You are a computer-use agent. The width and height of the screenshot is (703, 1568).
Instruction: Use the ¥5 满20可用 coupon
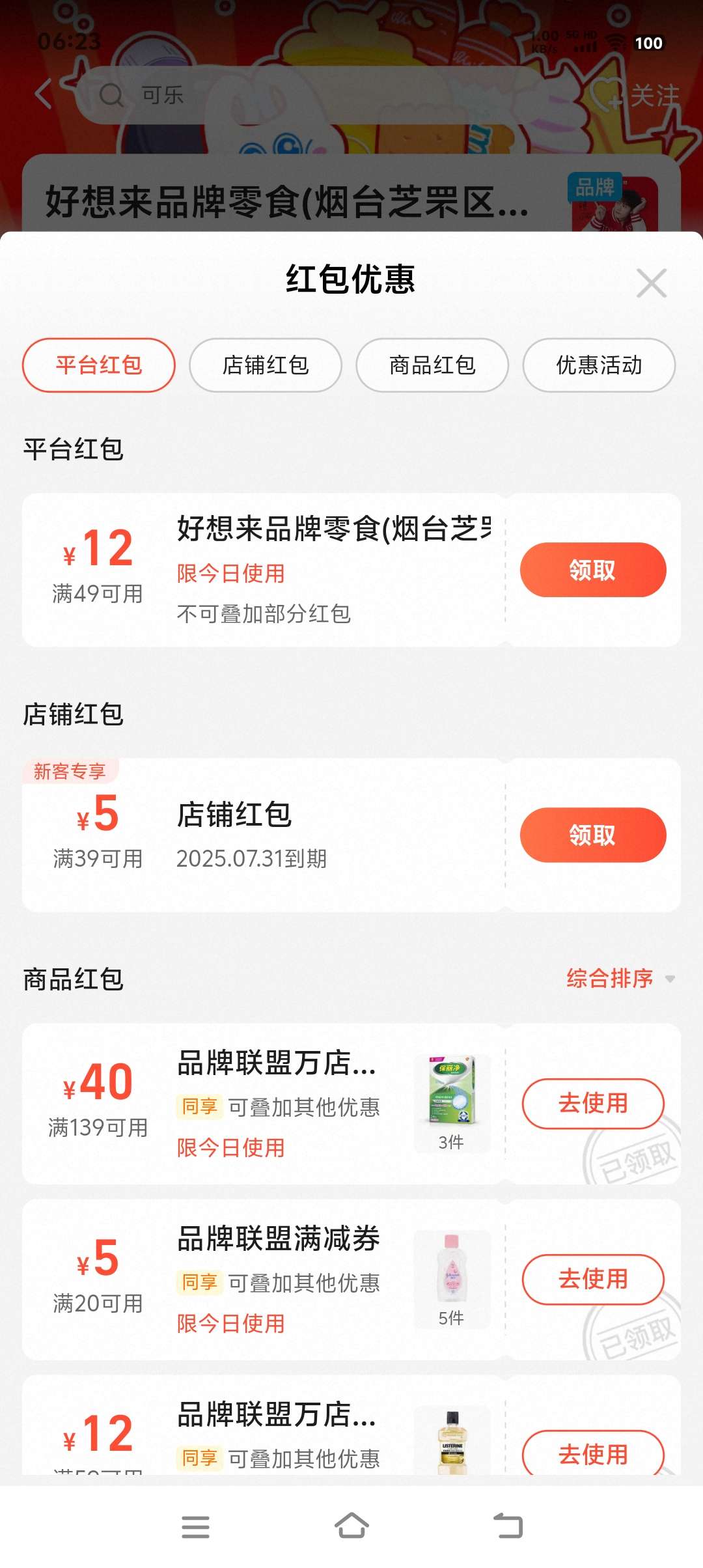coord(592,1279)
